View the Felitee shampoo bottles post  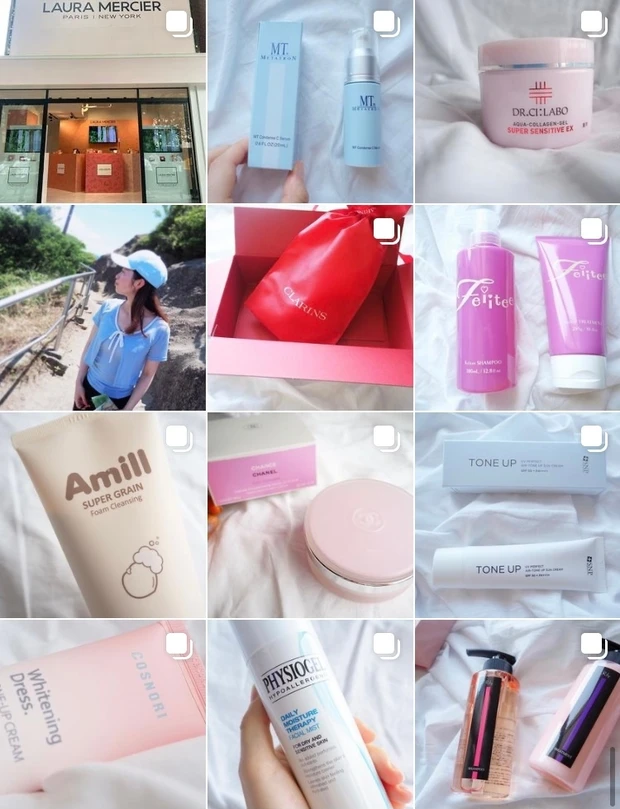[x=517, y=308]
